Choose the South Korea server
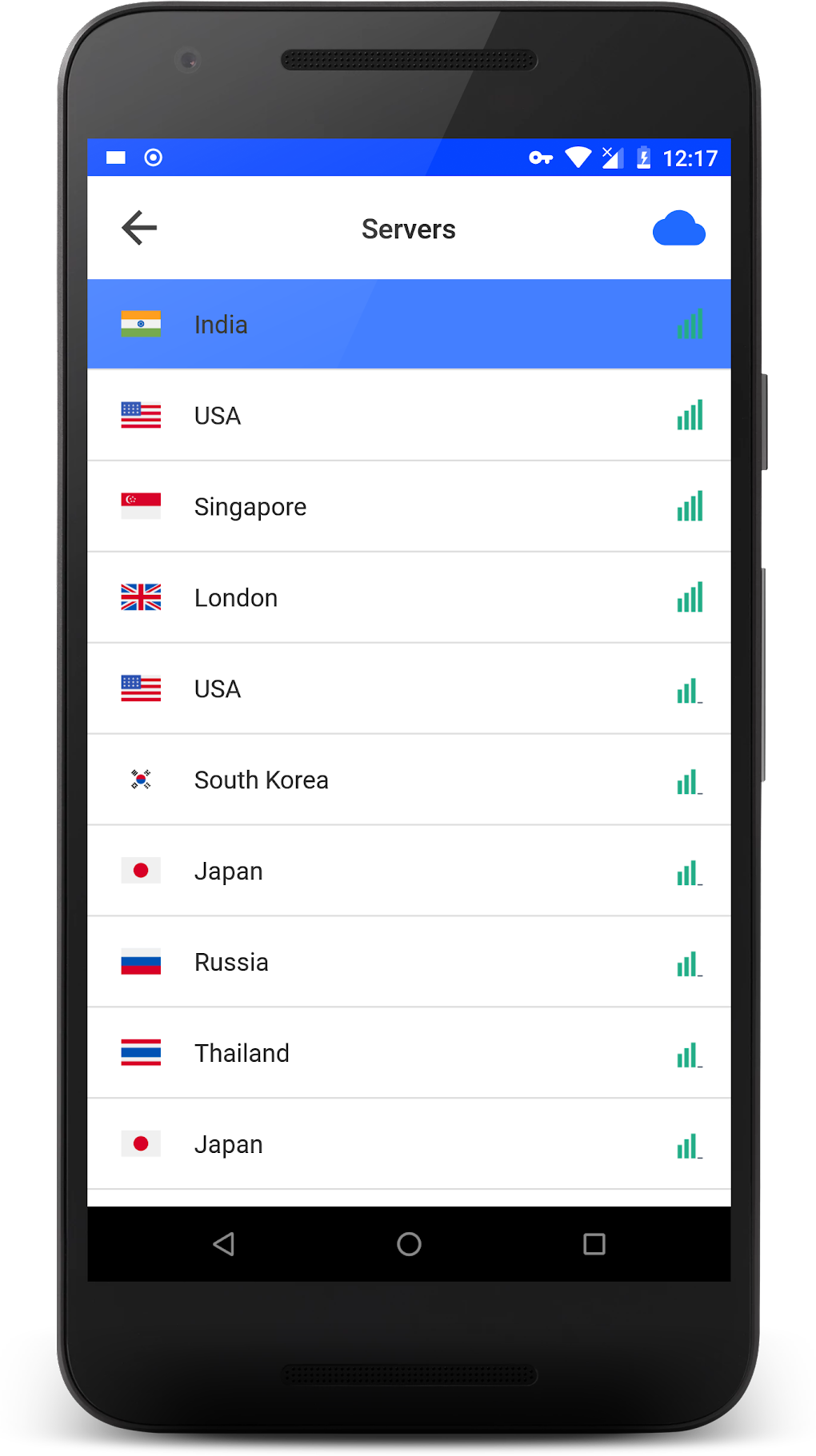Screen dimensions: 816x1456 [x=409, y=780]
